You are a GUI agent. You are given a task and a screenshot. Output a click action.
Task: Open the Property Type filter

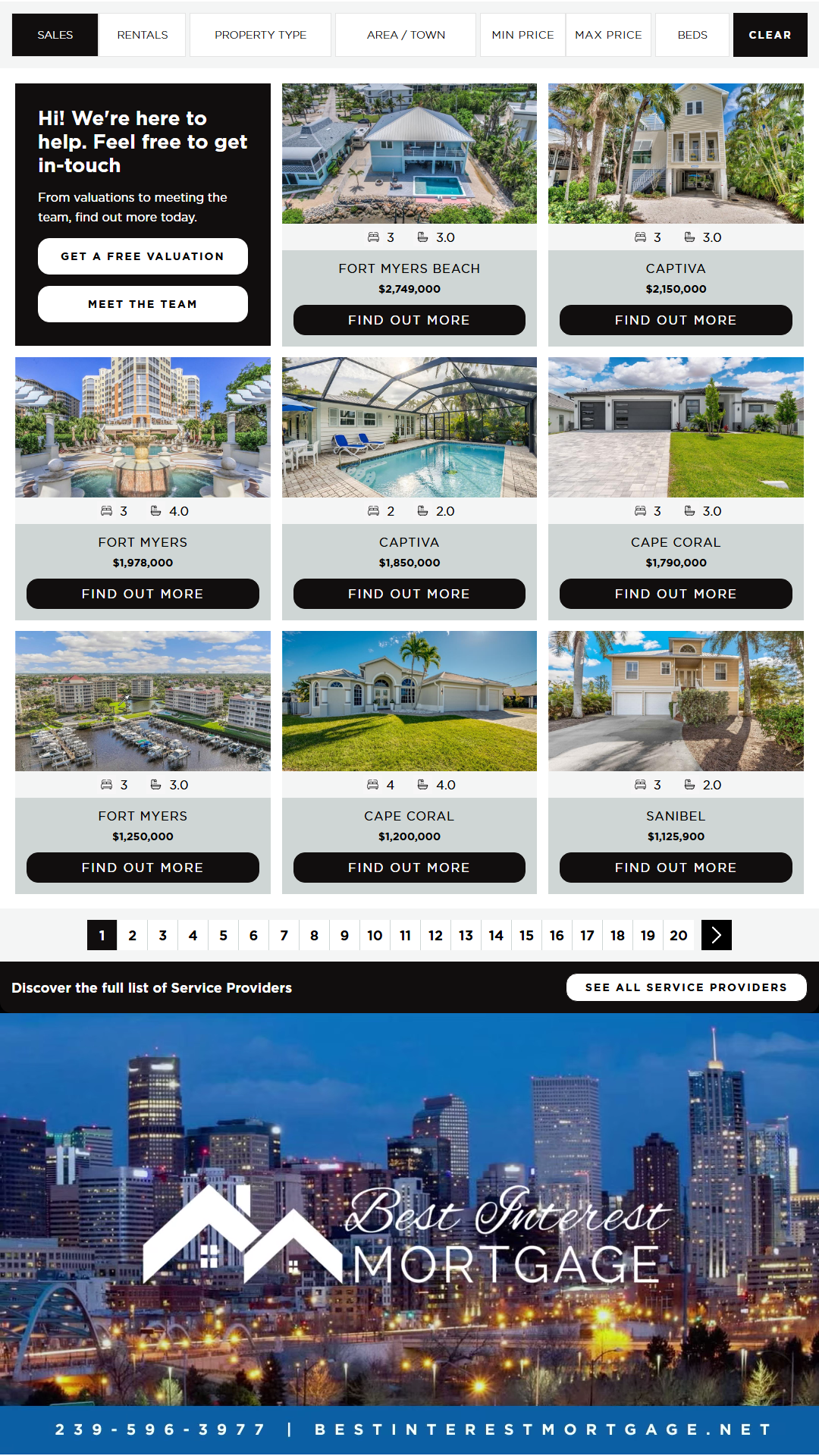tap(260, 35)
